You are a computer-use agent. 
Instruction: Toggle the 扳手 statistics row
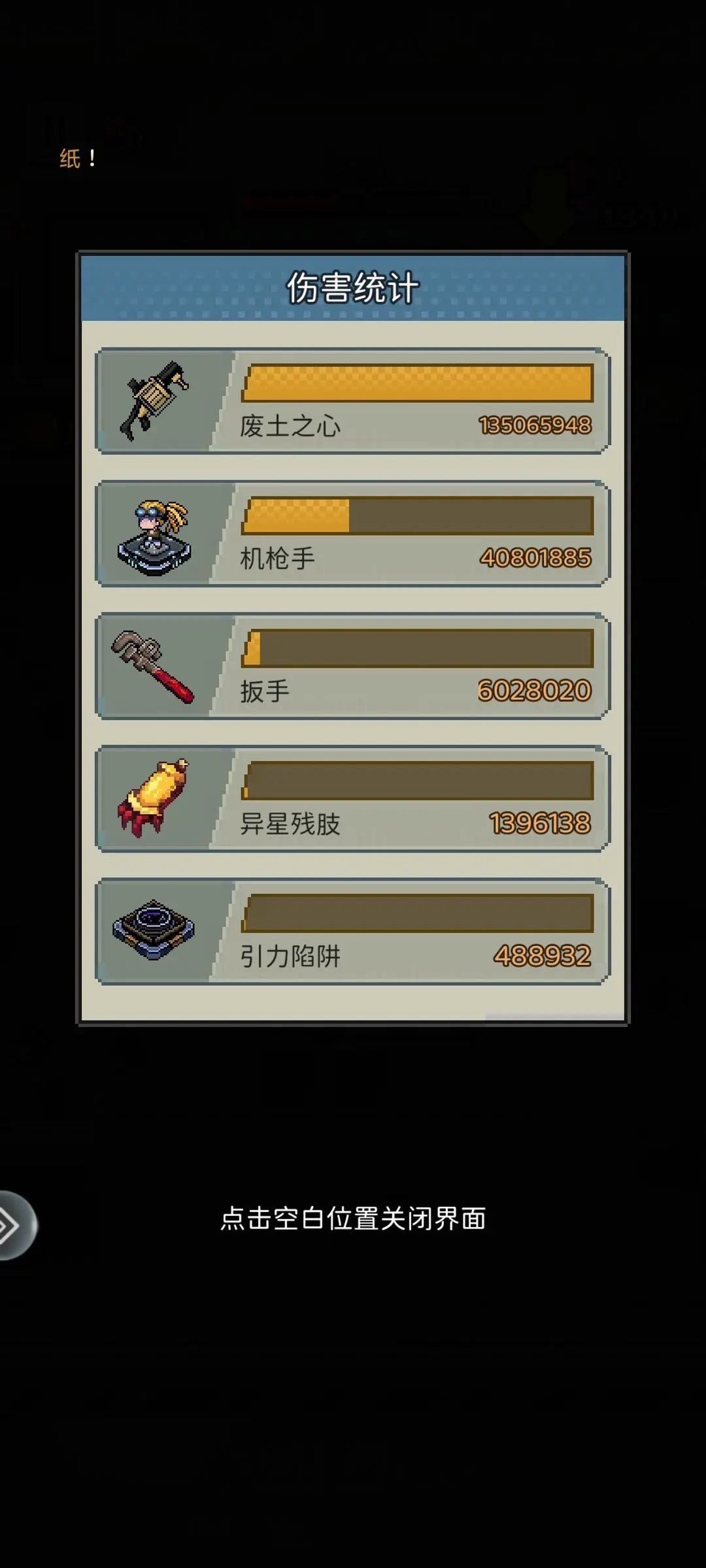(353, 666)
